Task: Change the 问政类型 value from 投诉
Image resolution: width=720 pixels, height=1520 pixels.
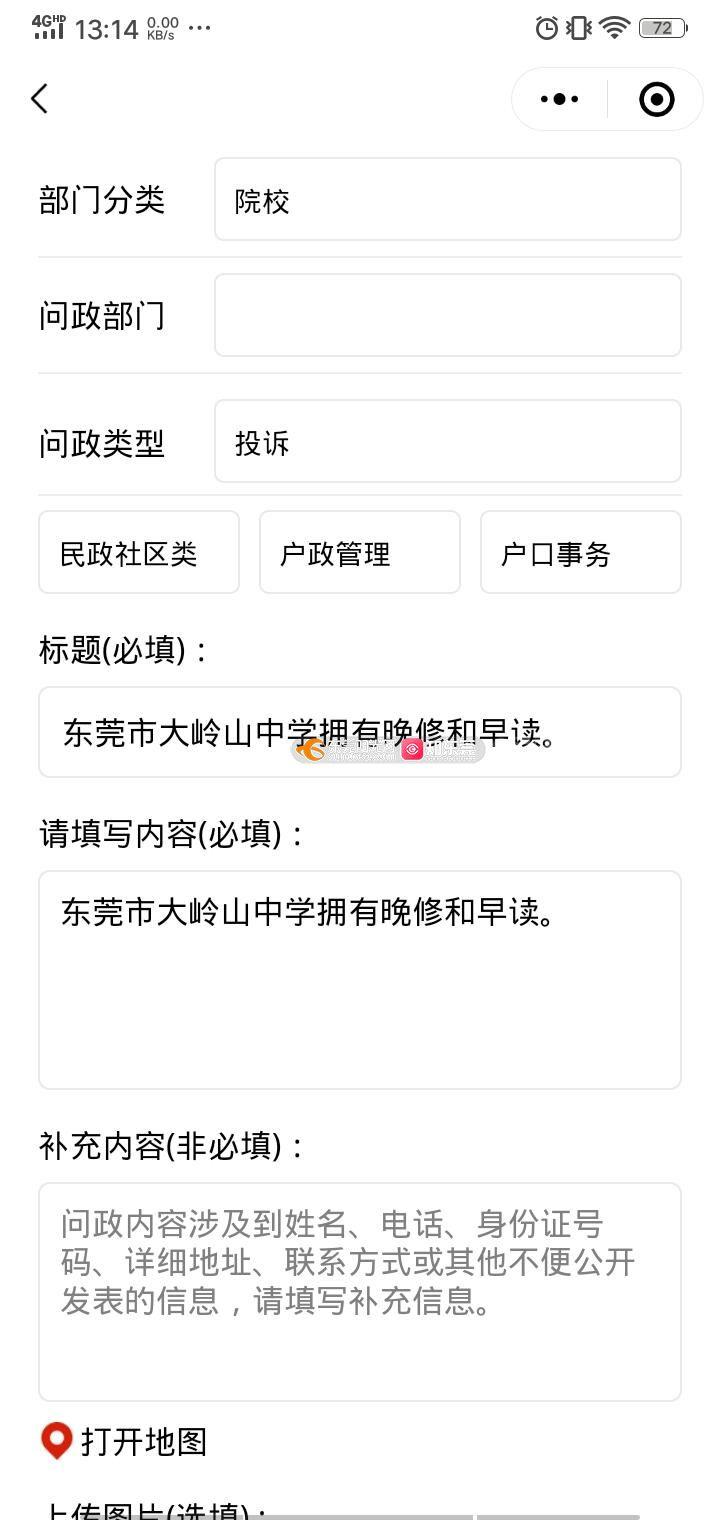Action: (448, 441)
